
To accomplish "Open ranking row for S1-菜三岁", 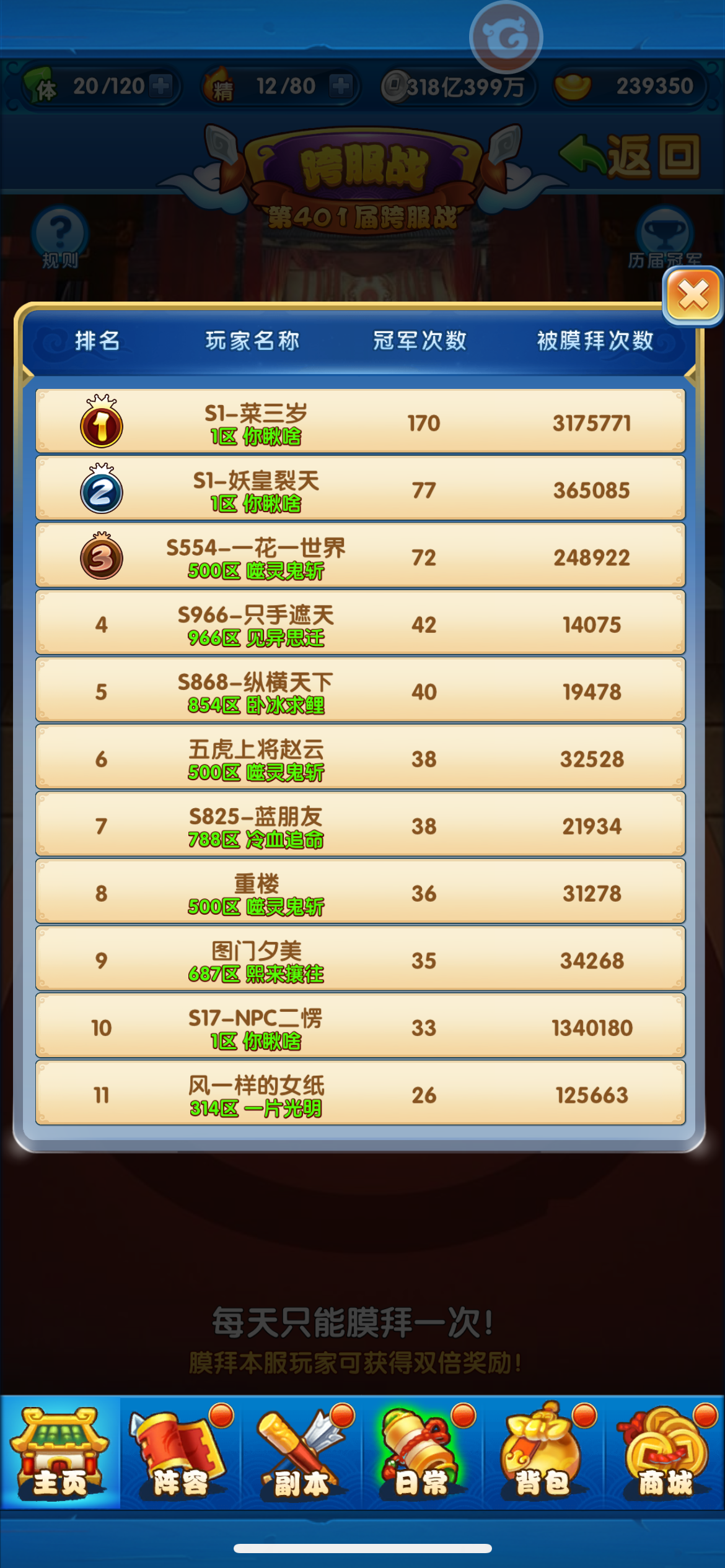I will point(360,422).
